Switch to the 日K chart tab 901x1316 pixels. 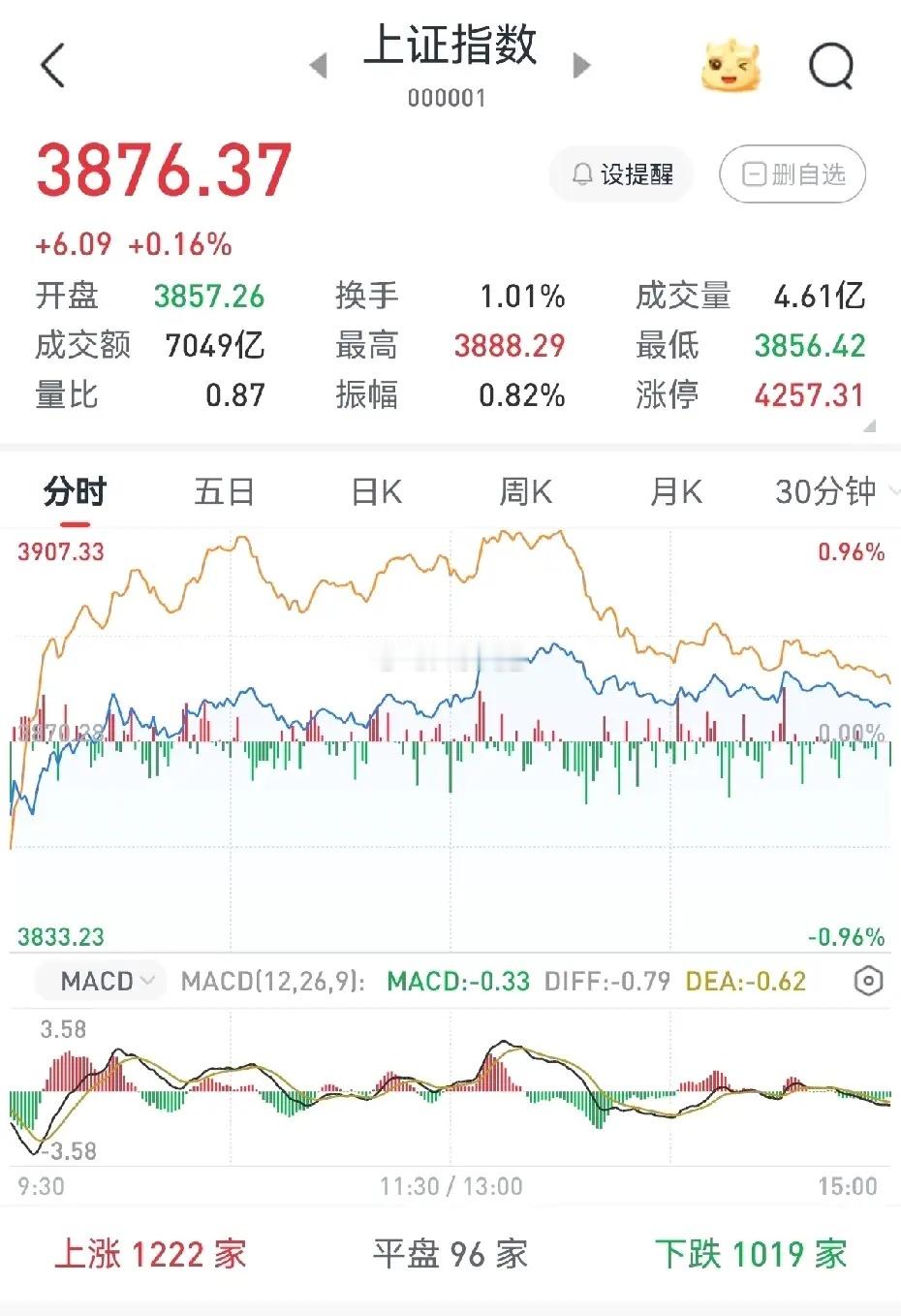[x=376, y=492]
